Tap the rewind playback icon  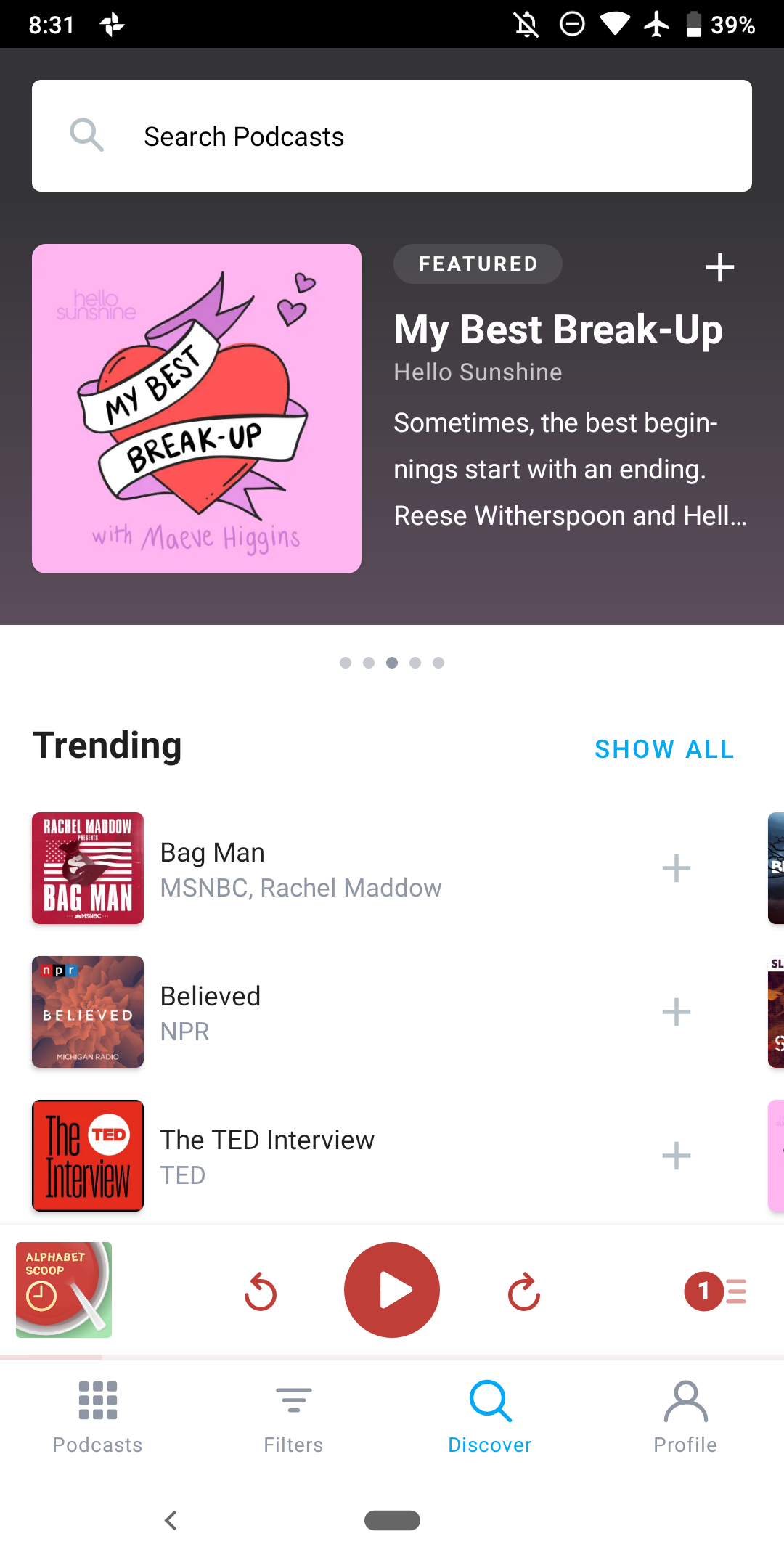pyautogui.click(x=261, y=1290)
